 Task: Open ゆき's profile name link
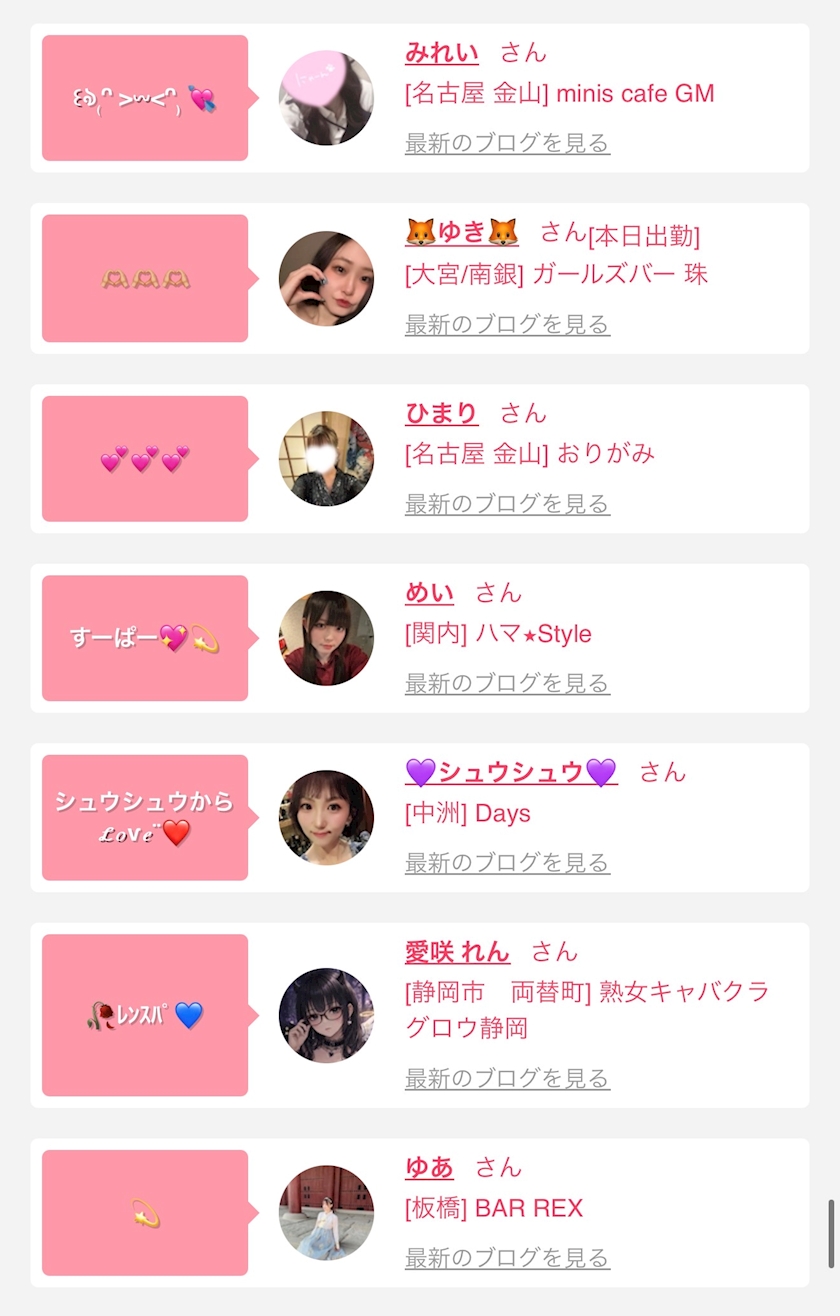pyautogui.click(x=462, y=233)
